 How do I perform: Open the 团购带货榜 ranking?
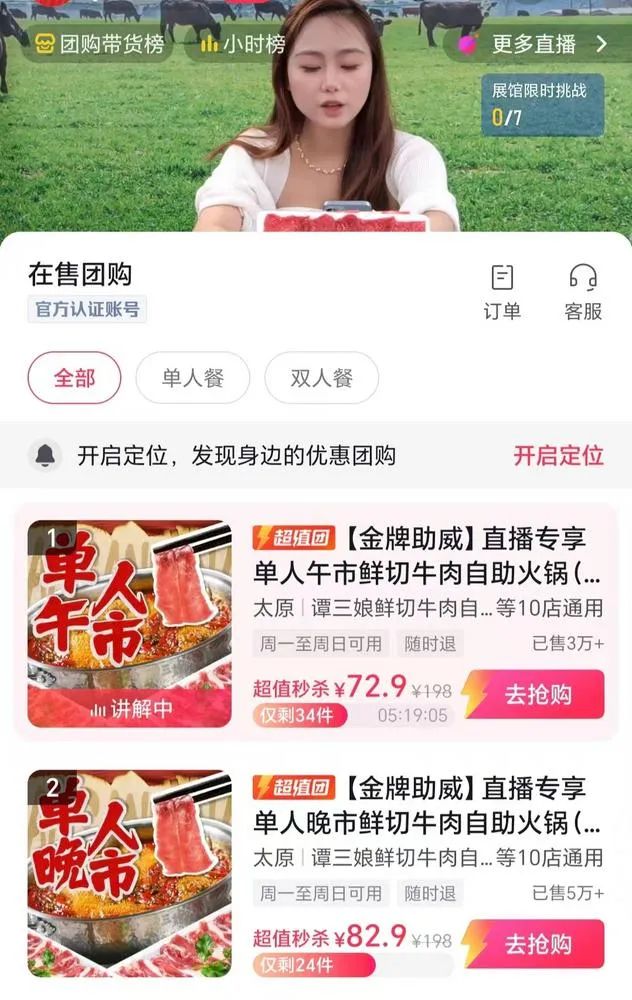point(96,44)
